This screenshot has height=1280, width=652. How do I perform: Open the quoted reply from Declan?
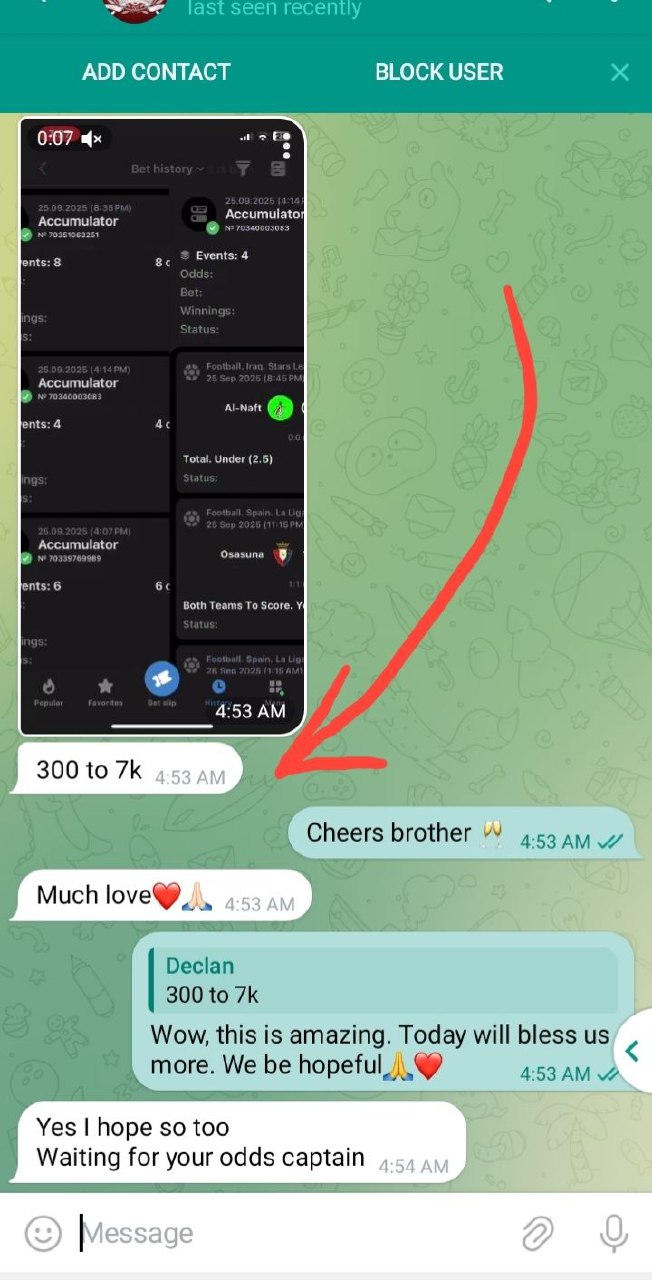382,980
